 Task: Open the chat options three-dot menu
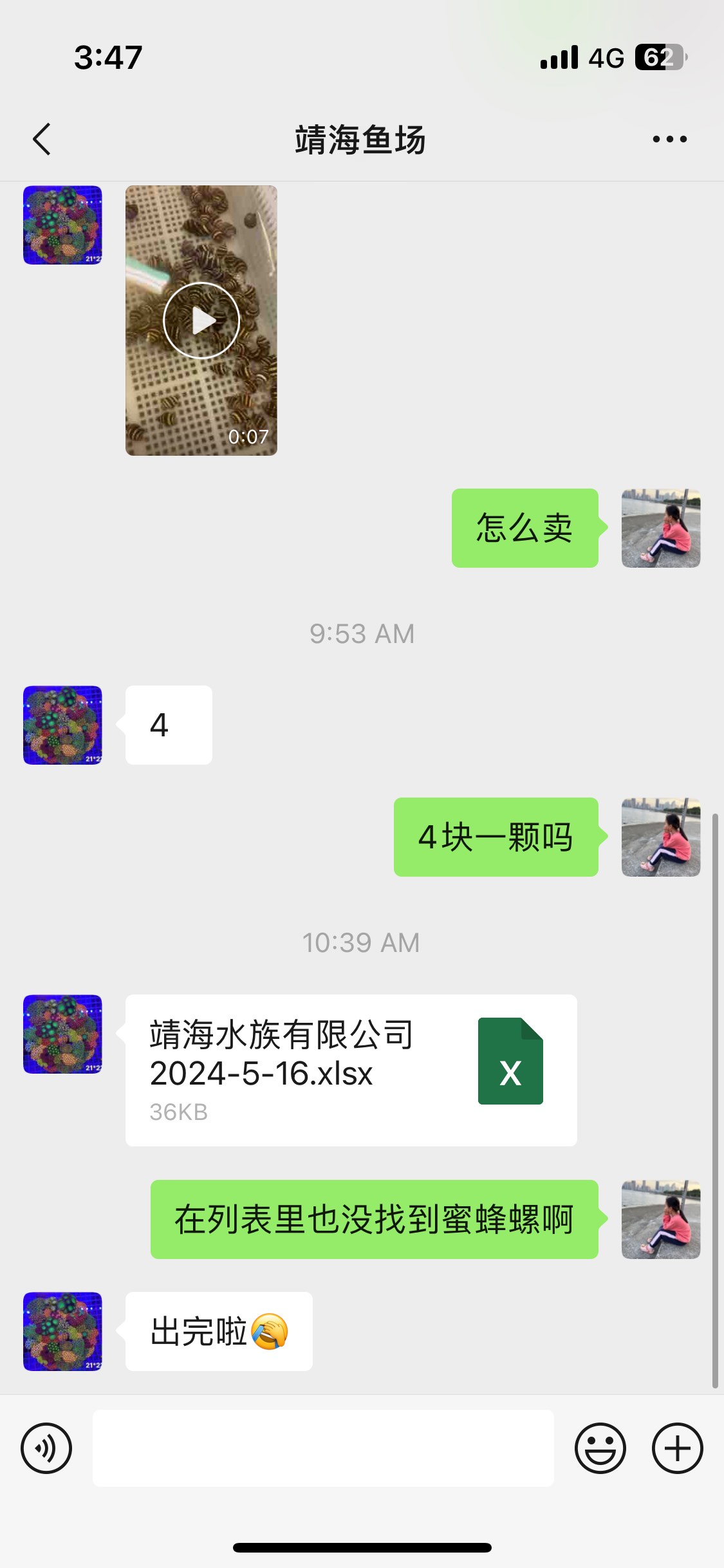click(x=669, y=139)
